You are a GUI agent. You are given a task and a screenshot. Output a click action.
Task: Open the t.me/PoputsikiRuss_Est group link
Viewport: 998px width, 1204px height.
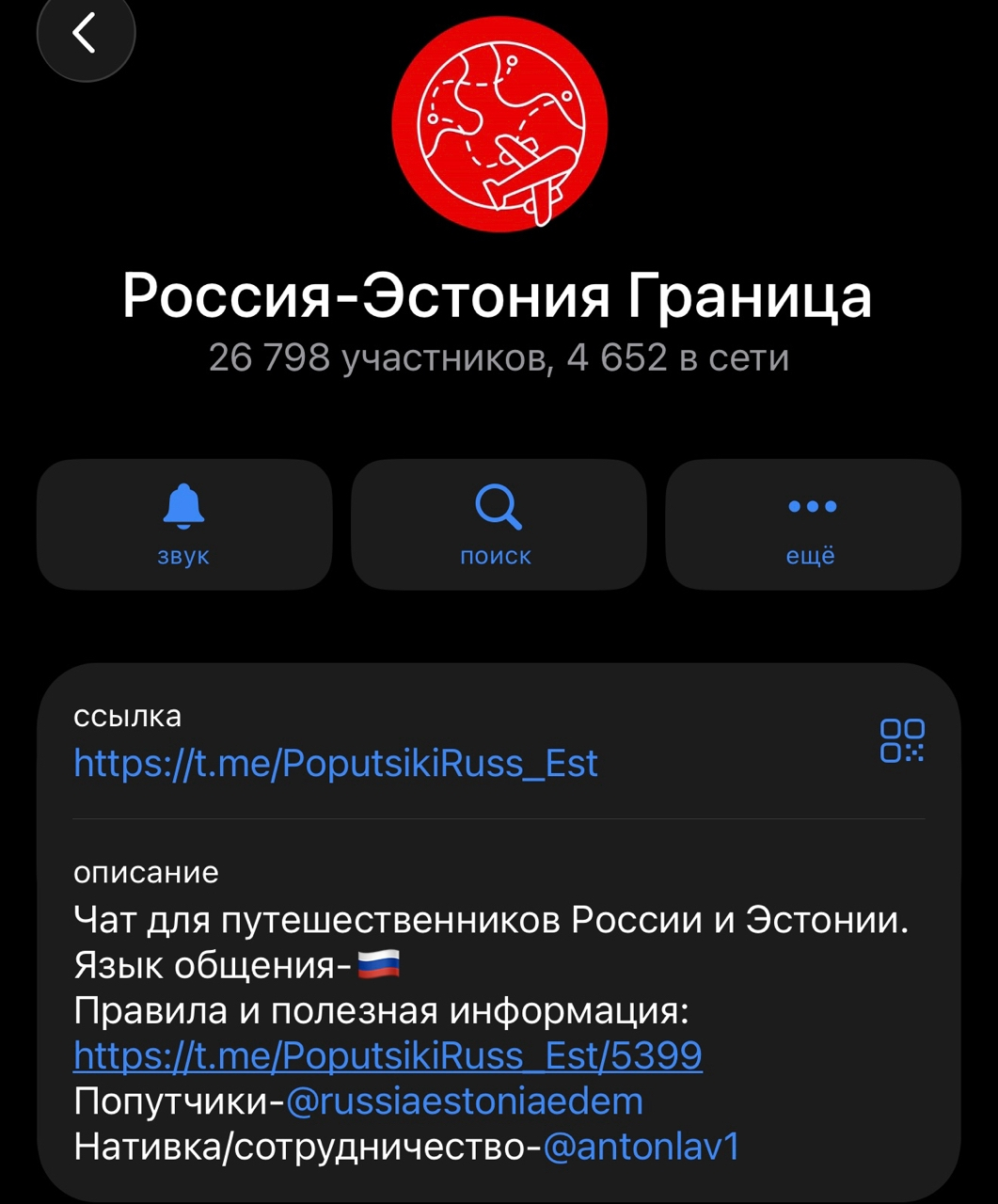(336, 763)
